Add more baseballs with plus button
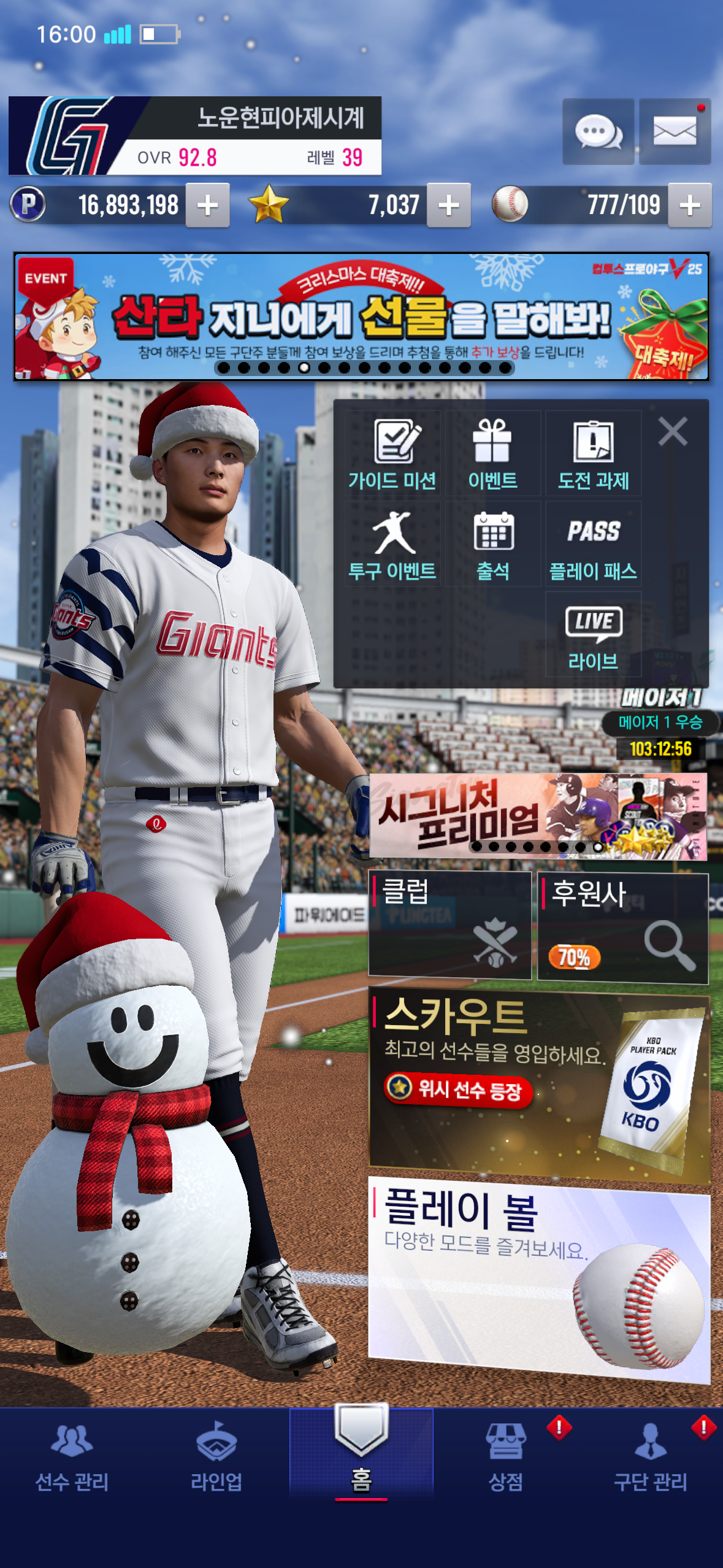Image resolution: width=723 pixels, height=1568 pixels. [690, 206]
